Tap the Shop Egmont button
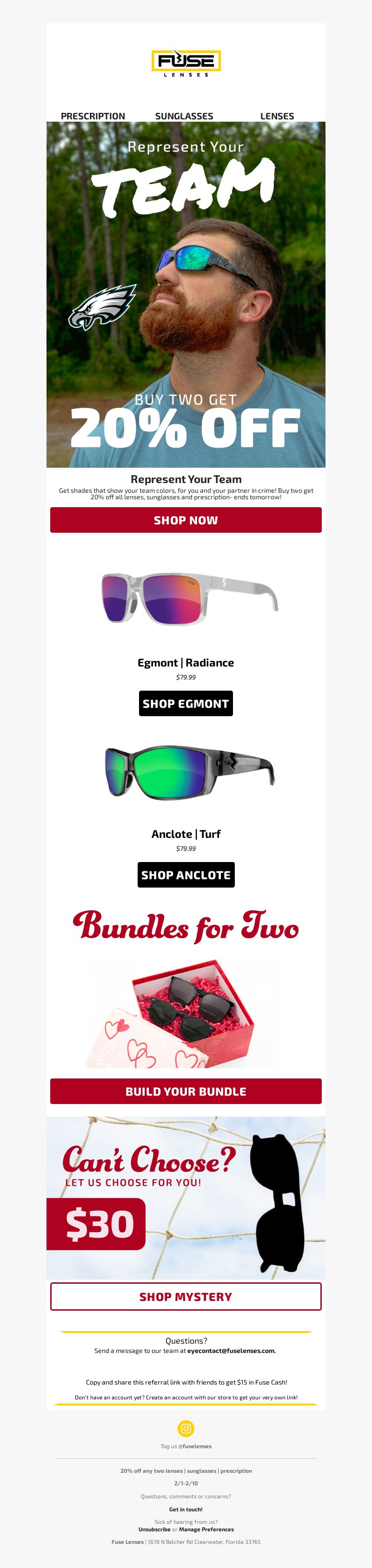The height and width of the screenshot is (1568, 372). pos(186,703)
